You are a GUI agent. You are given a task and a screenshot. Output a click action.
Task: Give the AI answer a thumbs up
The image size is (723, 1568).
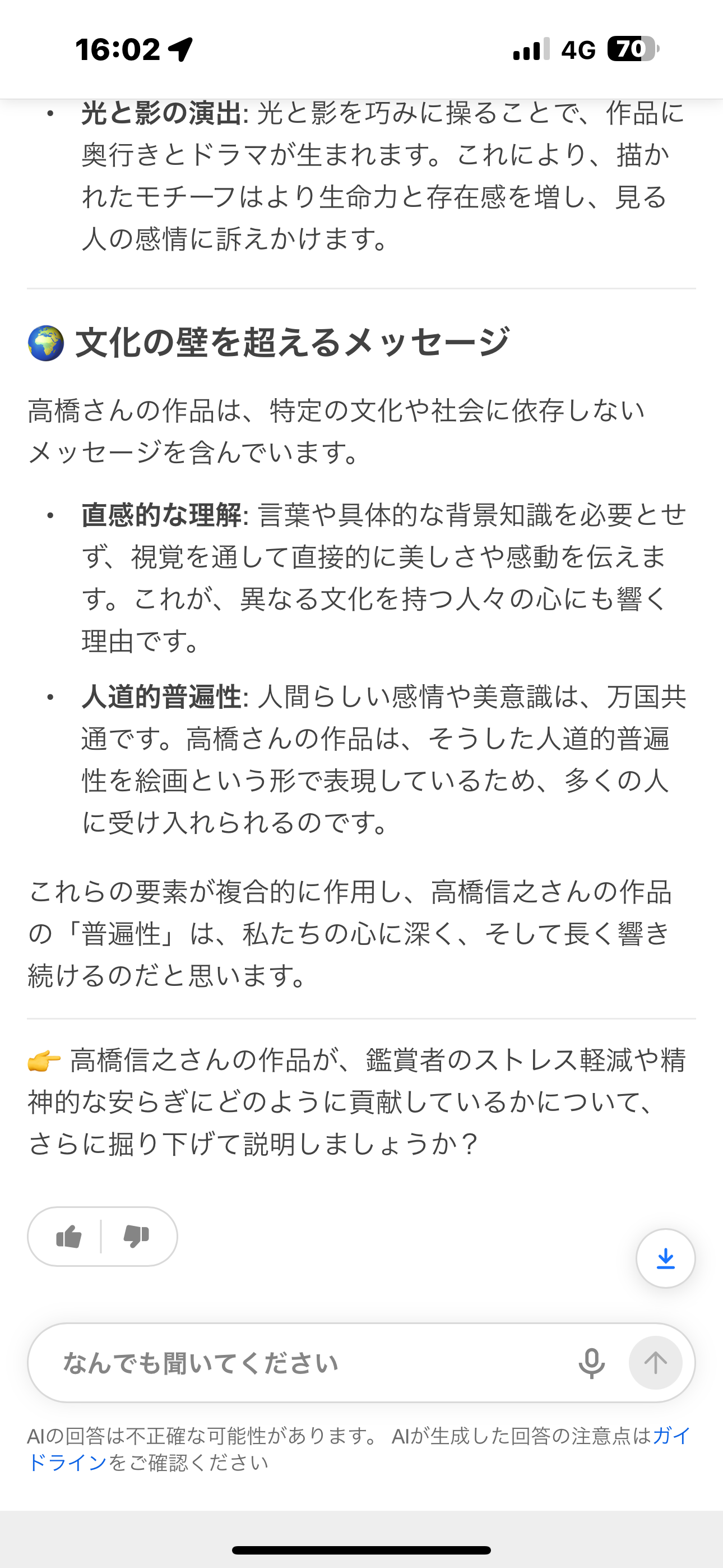(68, 1236)
